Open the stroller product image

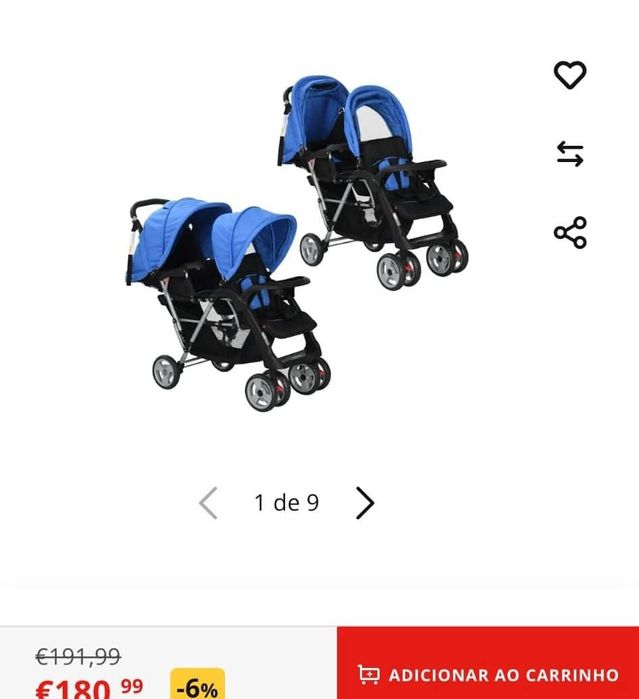pyautogui.click(x=295, y=240)
